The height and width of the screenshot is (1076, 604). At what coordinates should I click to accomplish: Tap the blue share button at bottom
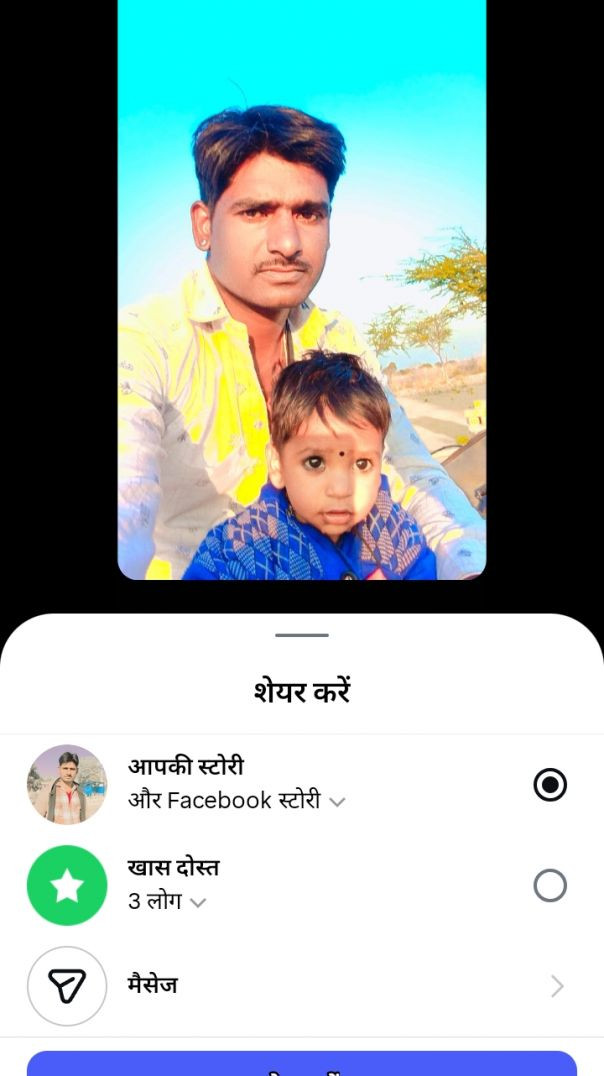tap(301, 1065)
